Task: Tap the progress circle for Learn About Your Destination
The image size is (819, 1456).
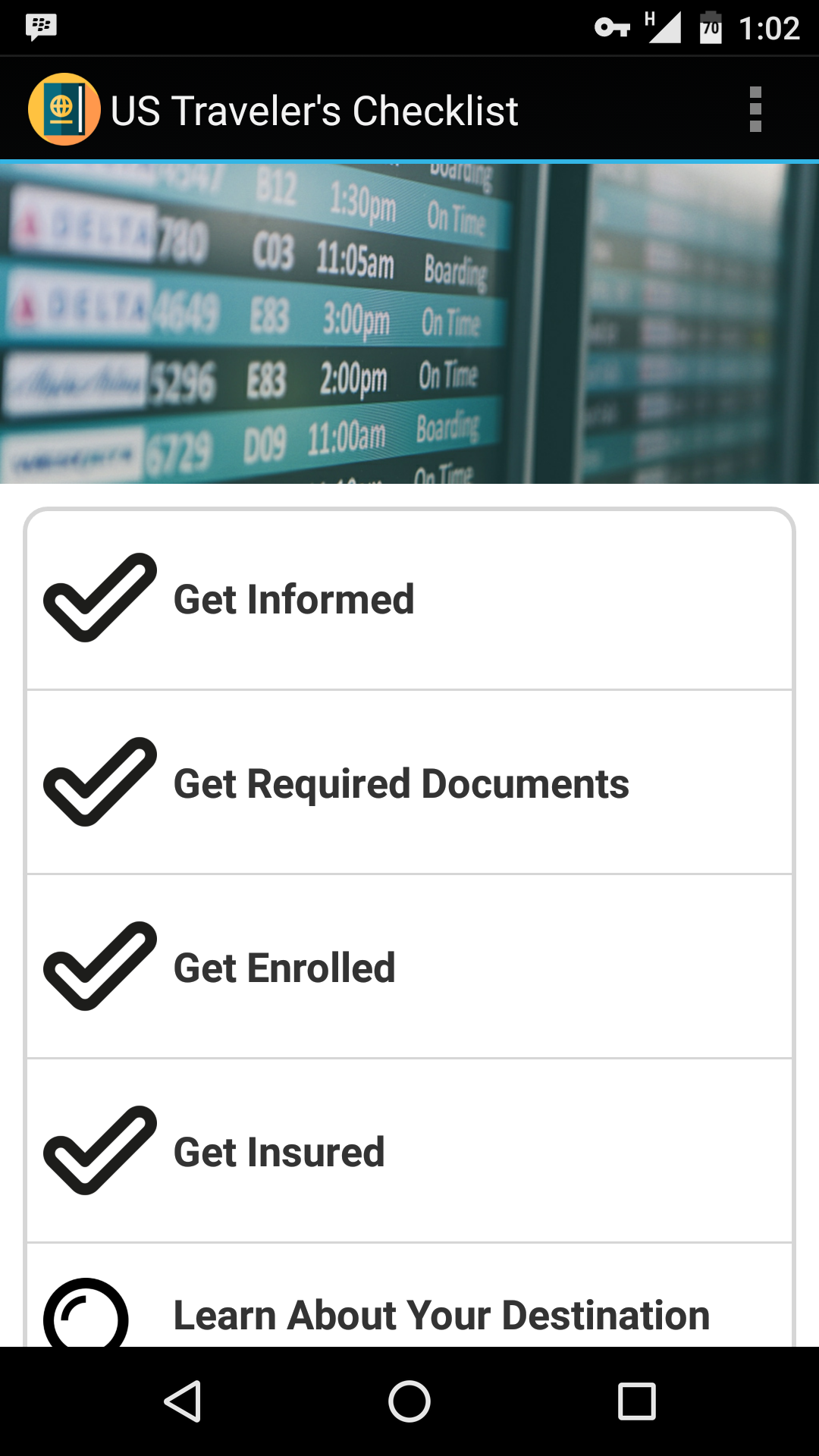Action: (x=87, y=1316)
